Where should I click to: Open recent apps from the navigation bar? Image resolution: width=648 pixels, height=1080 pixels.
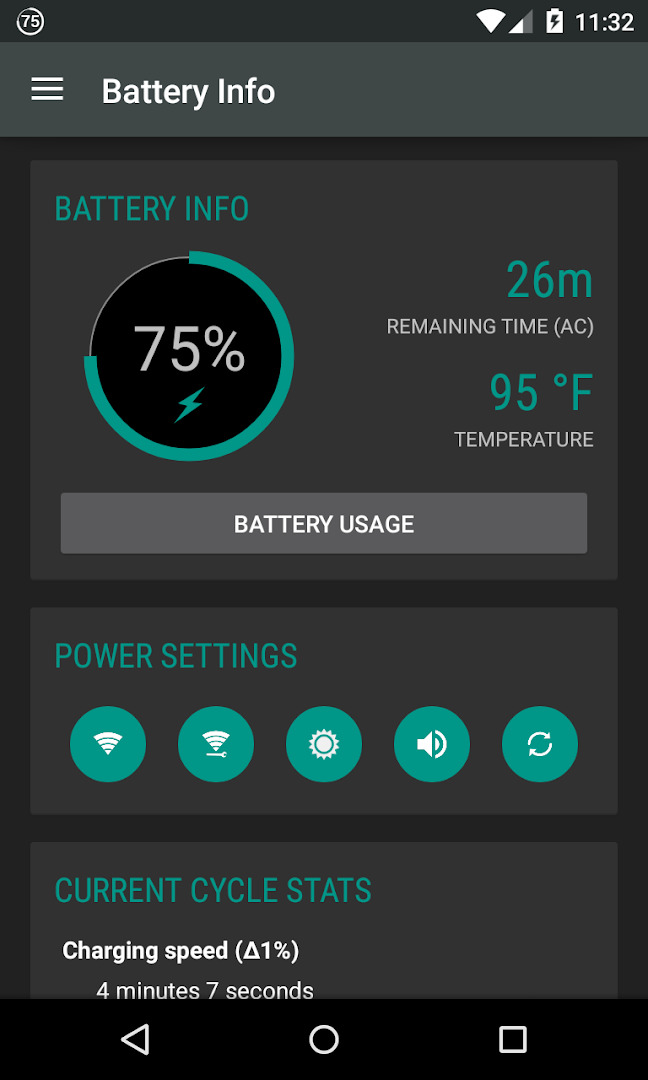point(512,1039)
